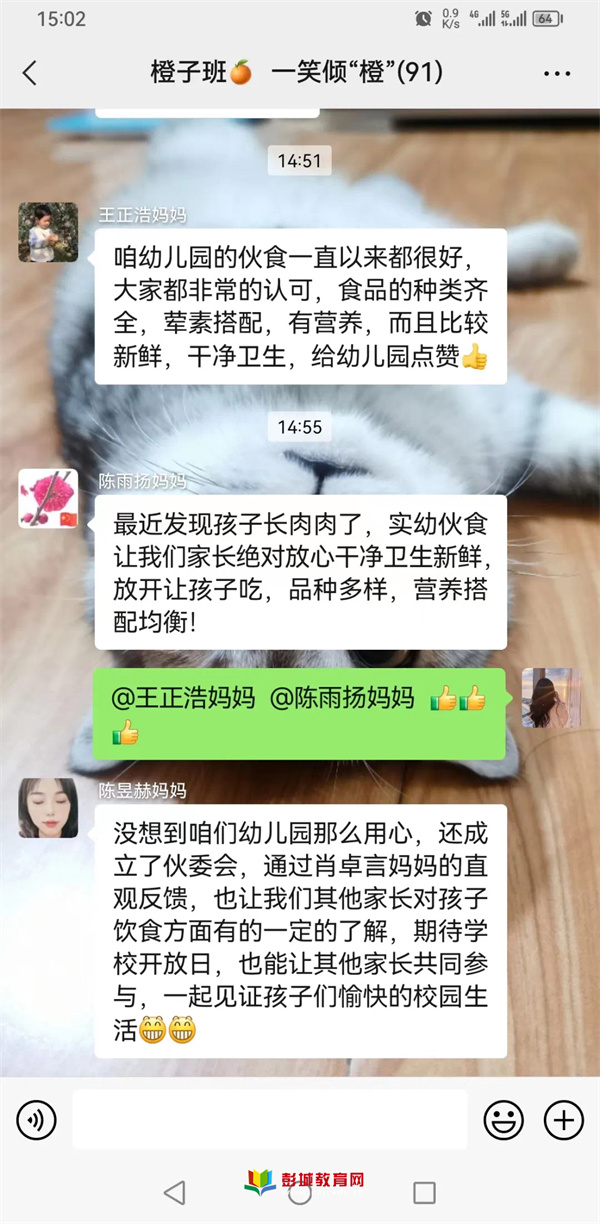Open the plus attachment menu

coord(563,1120)
